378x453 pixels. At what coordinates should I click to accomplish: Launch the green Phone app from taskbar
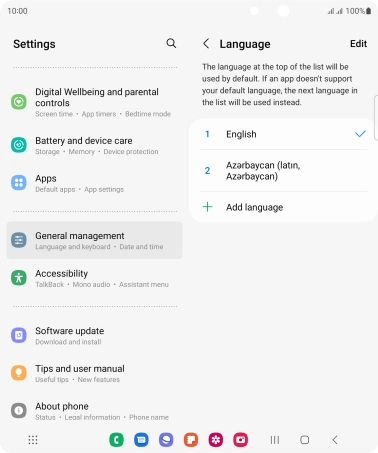point(116,440)
